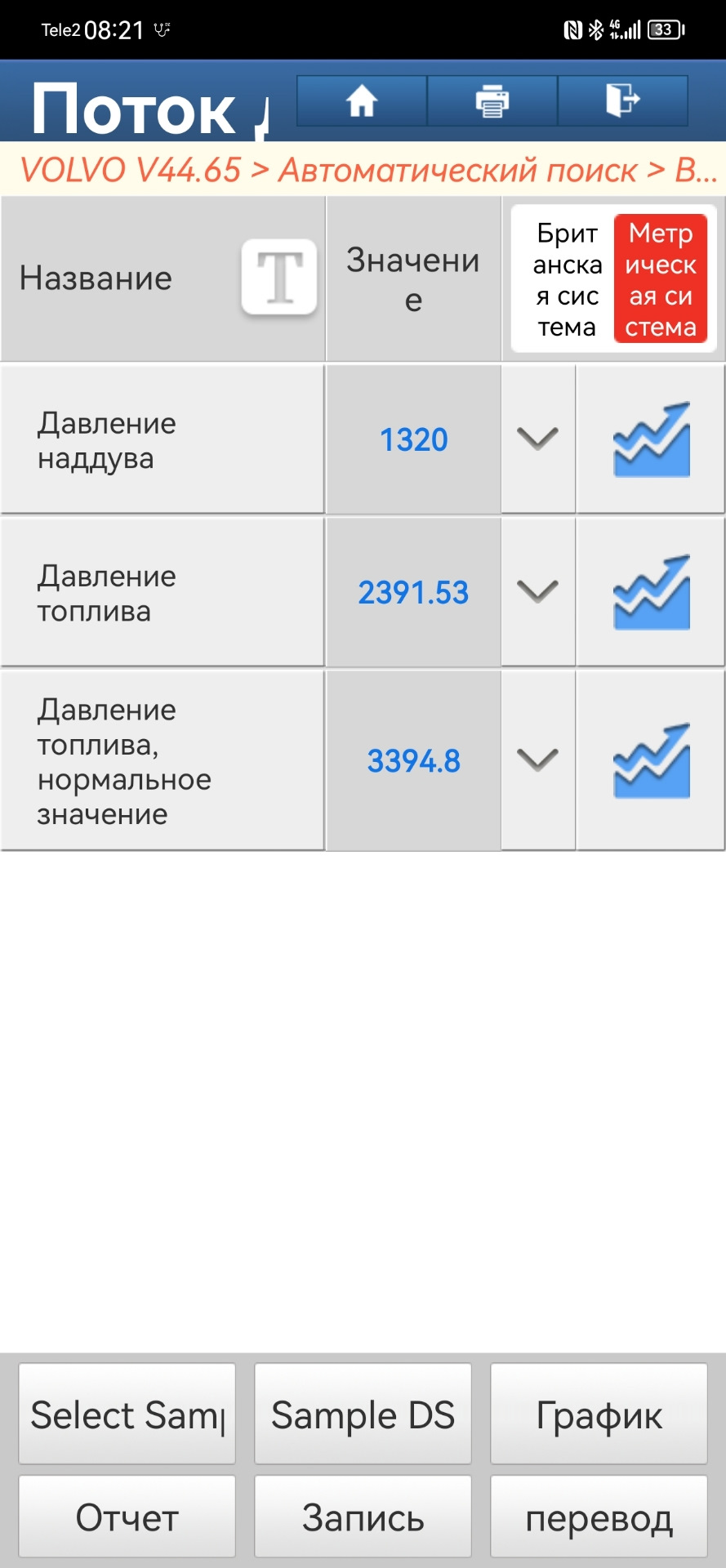Image resolution: width=726 pixels, height=1568 pixels.
Task: Expand the Давление топлива chevron
Action: pos(537,592)
